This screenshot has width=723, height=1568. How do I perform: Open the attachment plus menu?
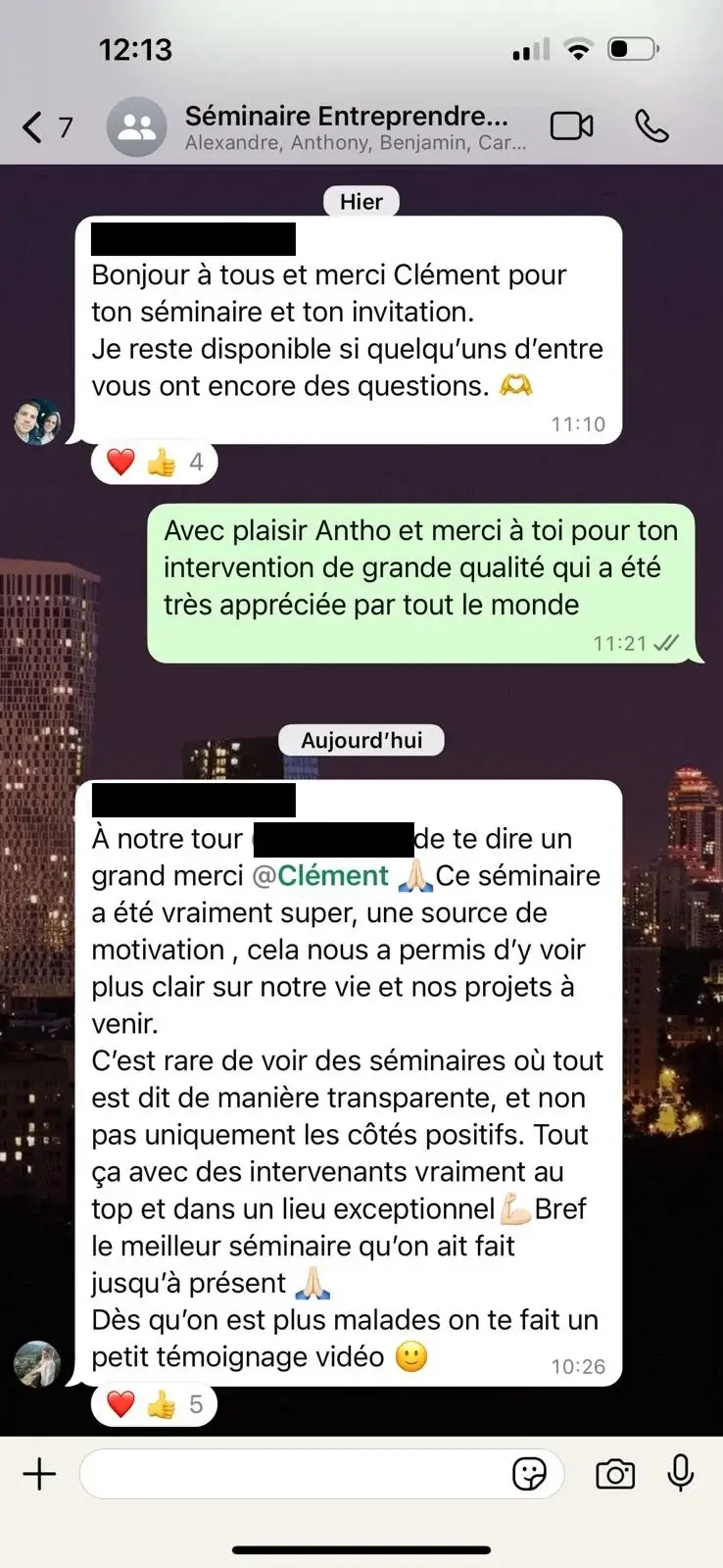point(40,1474)
